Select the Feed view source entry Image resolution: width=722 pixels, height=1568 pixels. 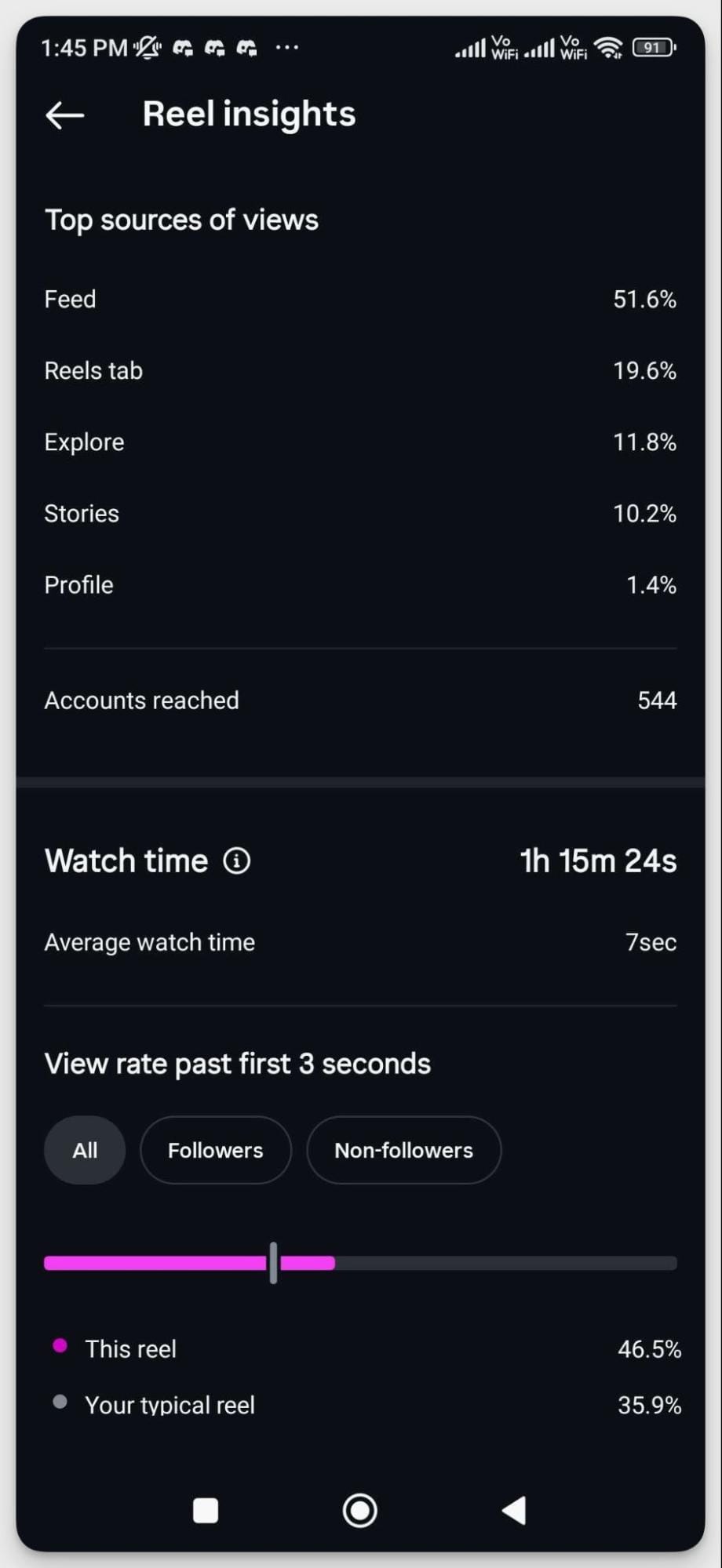pyautogui.click(x=361, y=300)
